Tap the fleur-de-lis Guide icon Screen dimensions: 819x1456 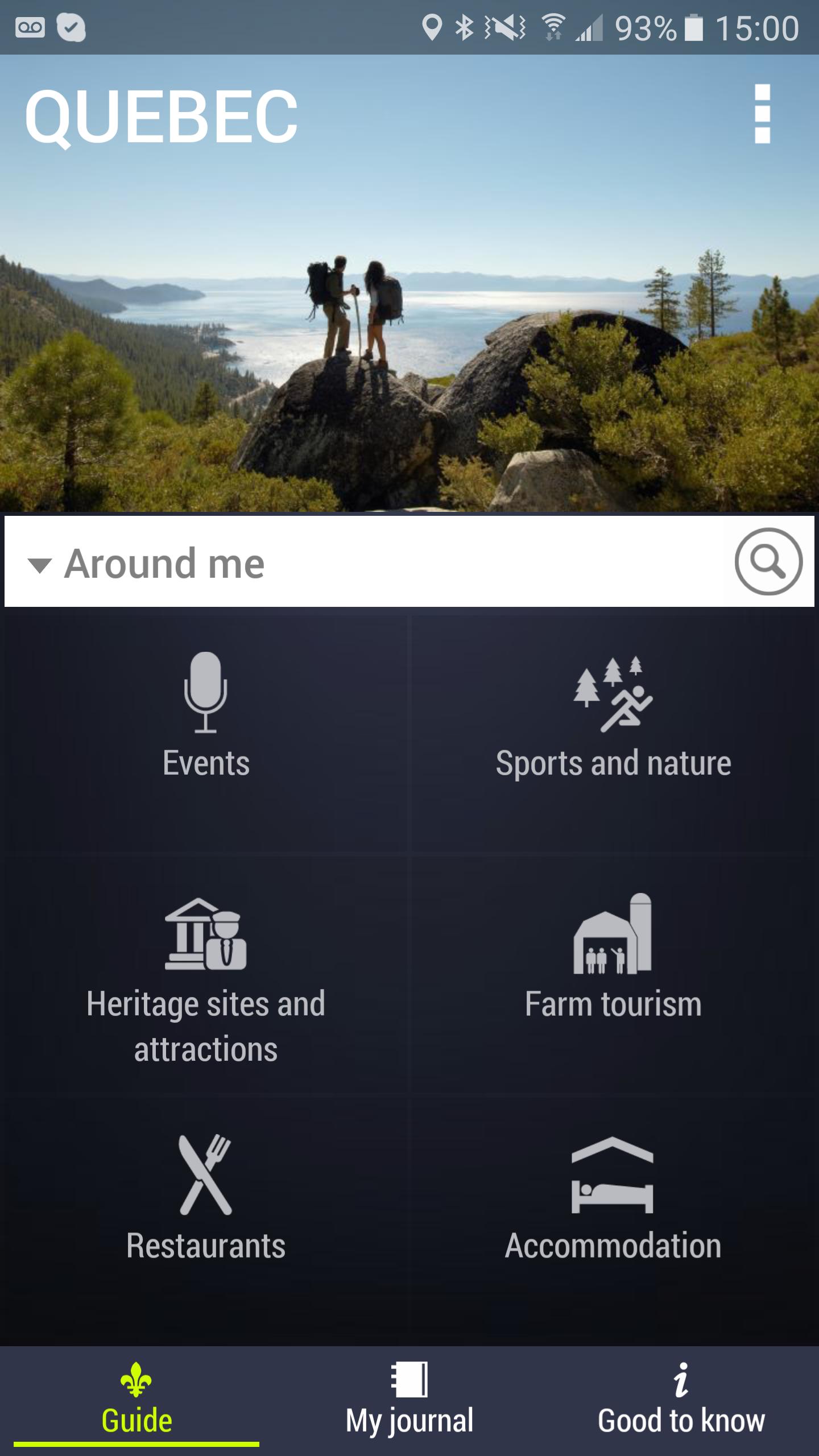tap(135, 1379)
